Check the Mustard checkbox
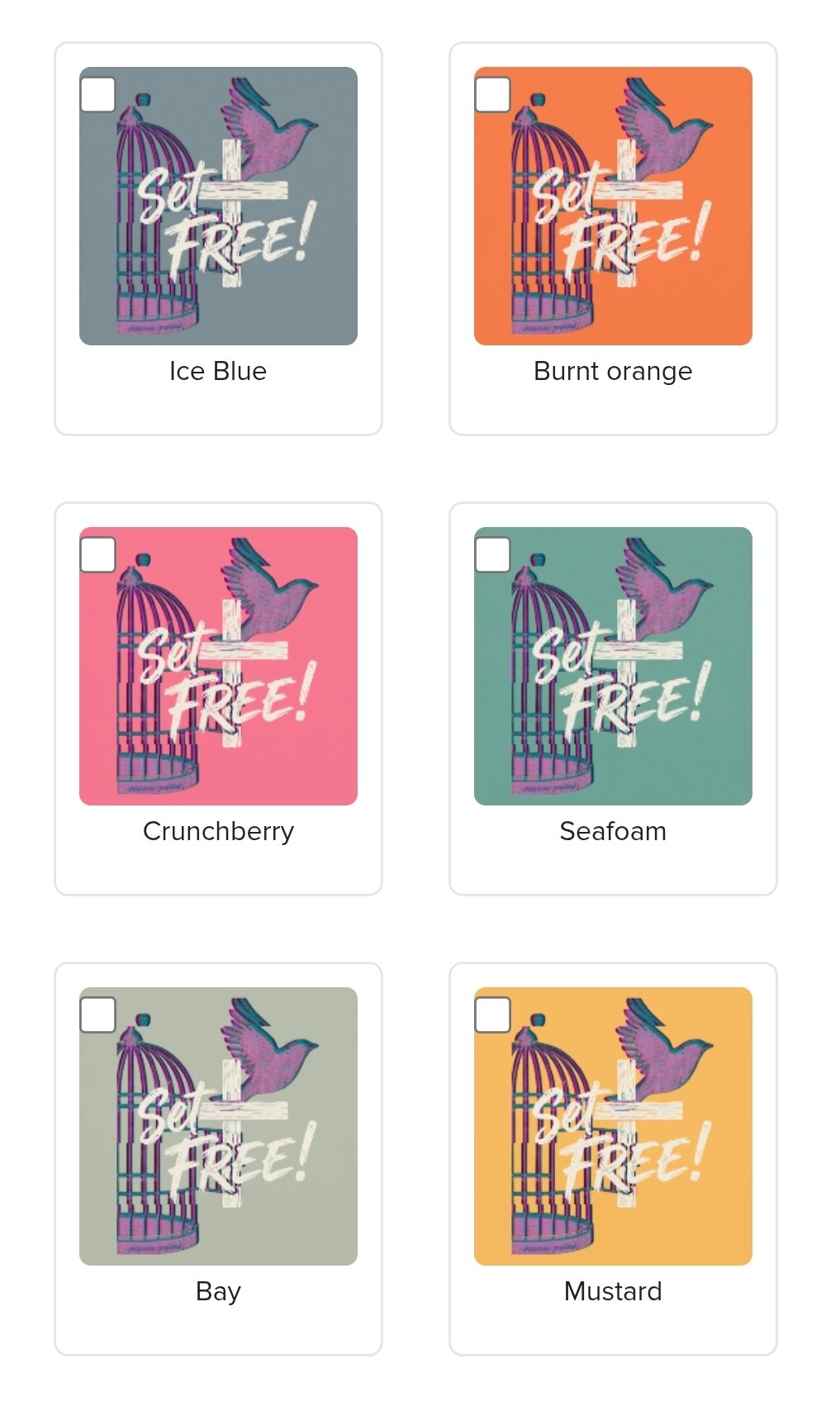The width and height of the screenshot is (840, 1411). (x=493, y=1014)
